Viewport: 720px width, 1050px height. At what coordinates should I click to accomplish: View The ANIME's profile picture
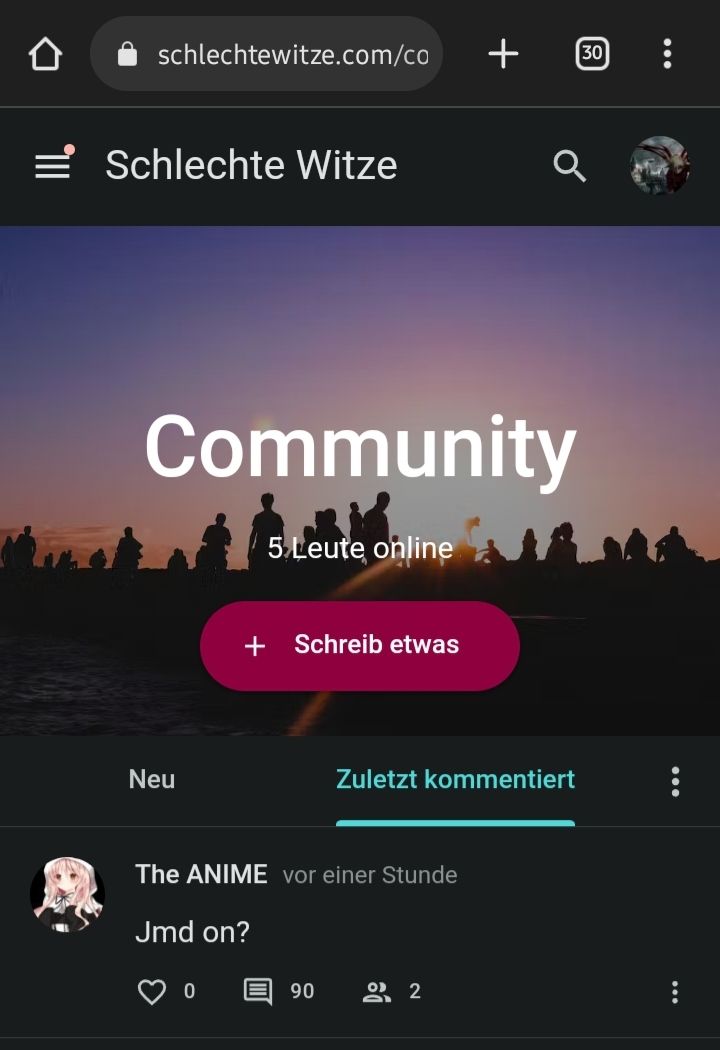click(x=67, y=894)
